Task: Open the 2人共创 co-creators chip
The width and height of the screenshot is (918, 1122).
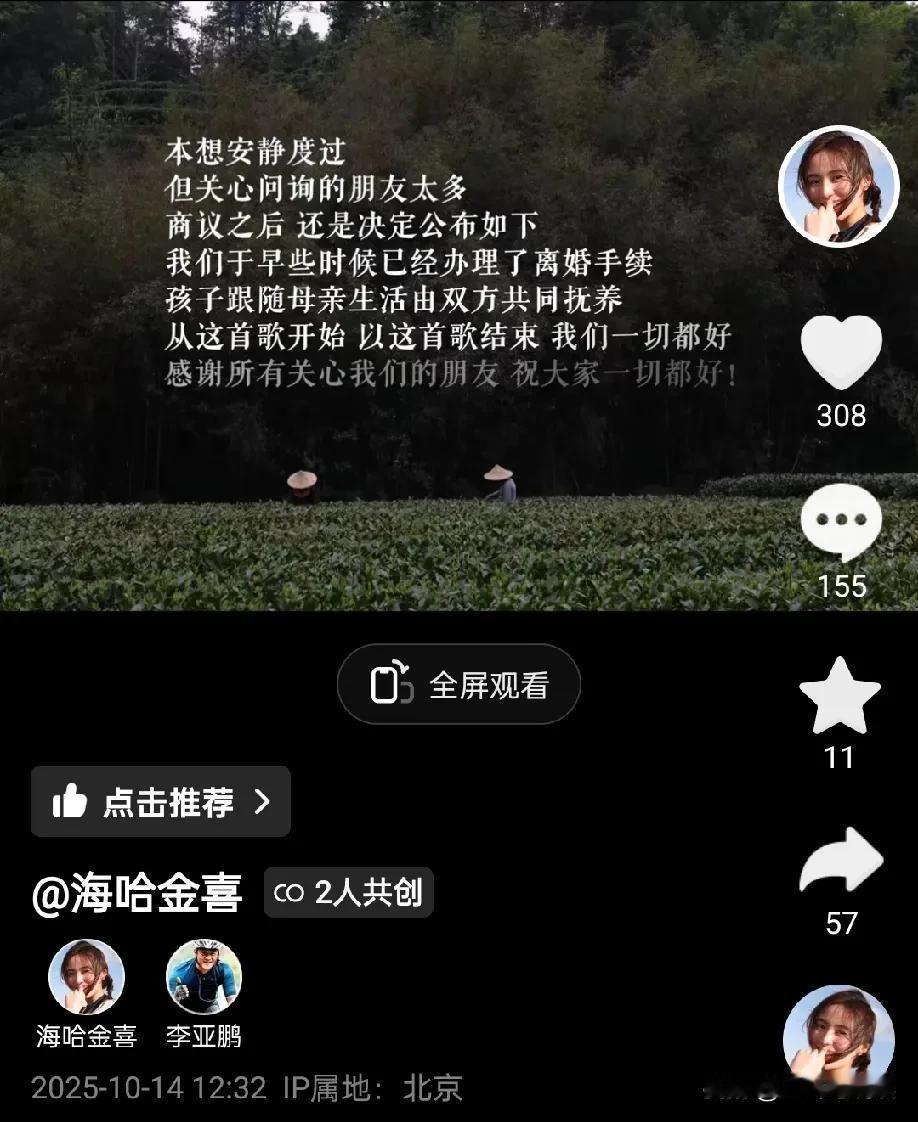Action: pos(349,893)
